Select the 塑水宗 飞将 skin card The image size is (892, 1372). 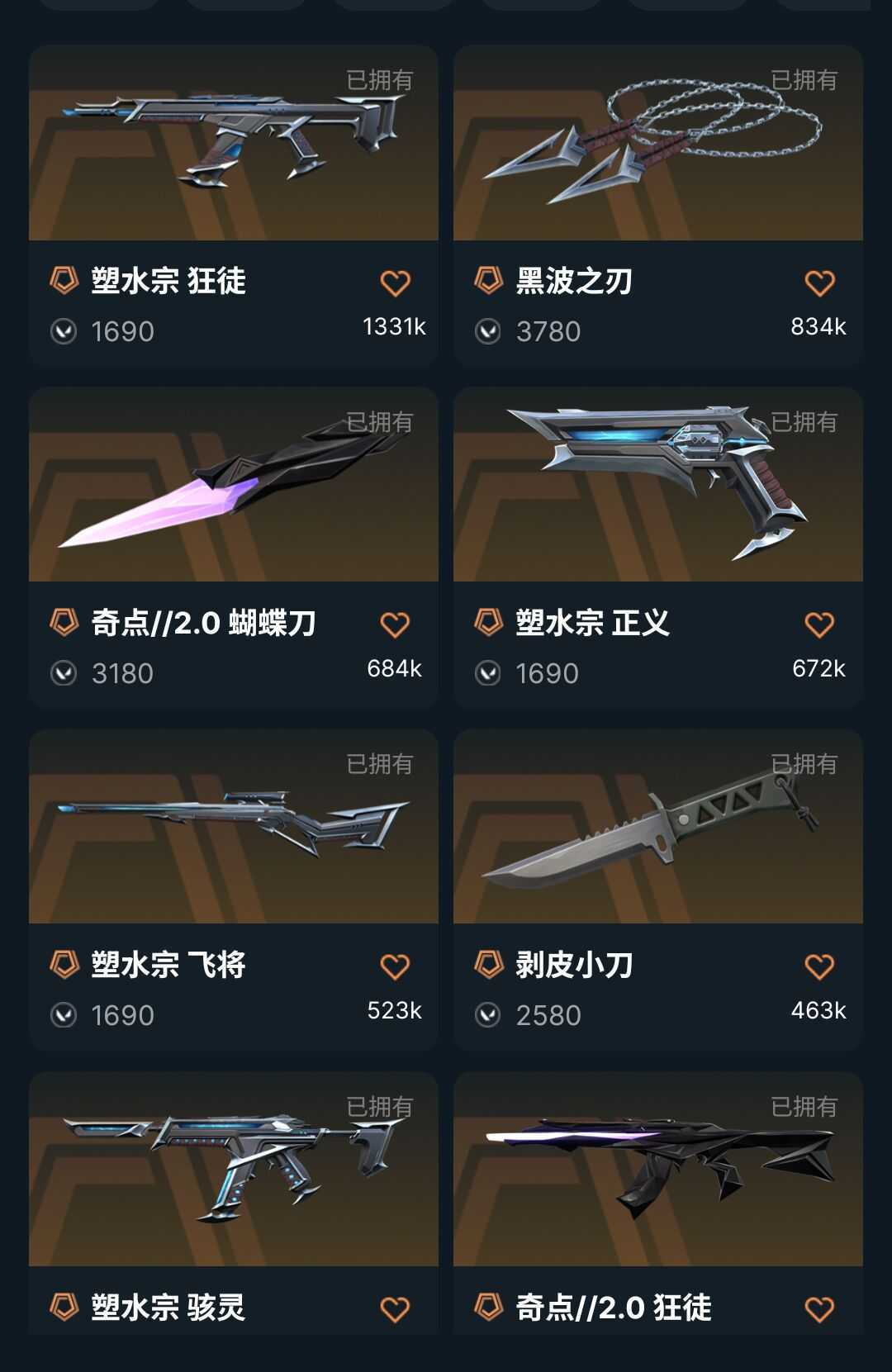233,827
